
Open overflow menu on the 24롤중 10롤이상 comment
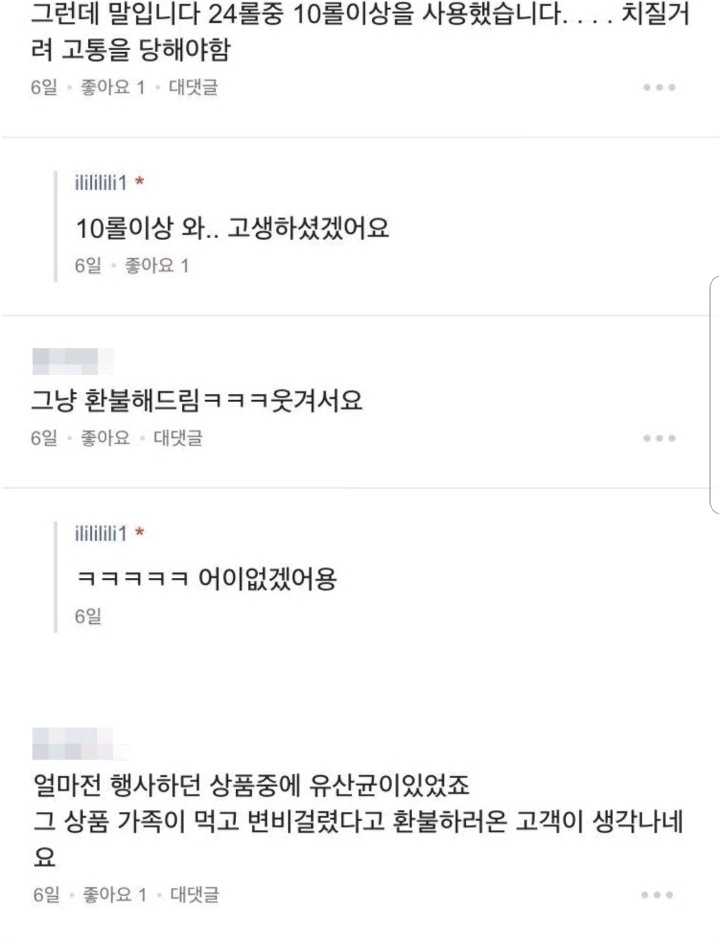point(659,88)
